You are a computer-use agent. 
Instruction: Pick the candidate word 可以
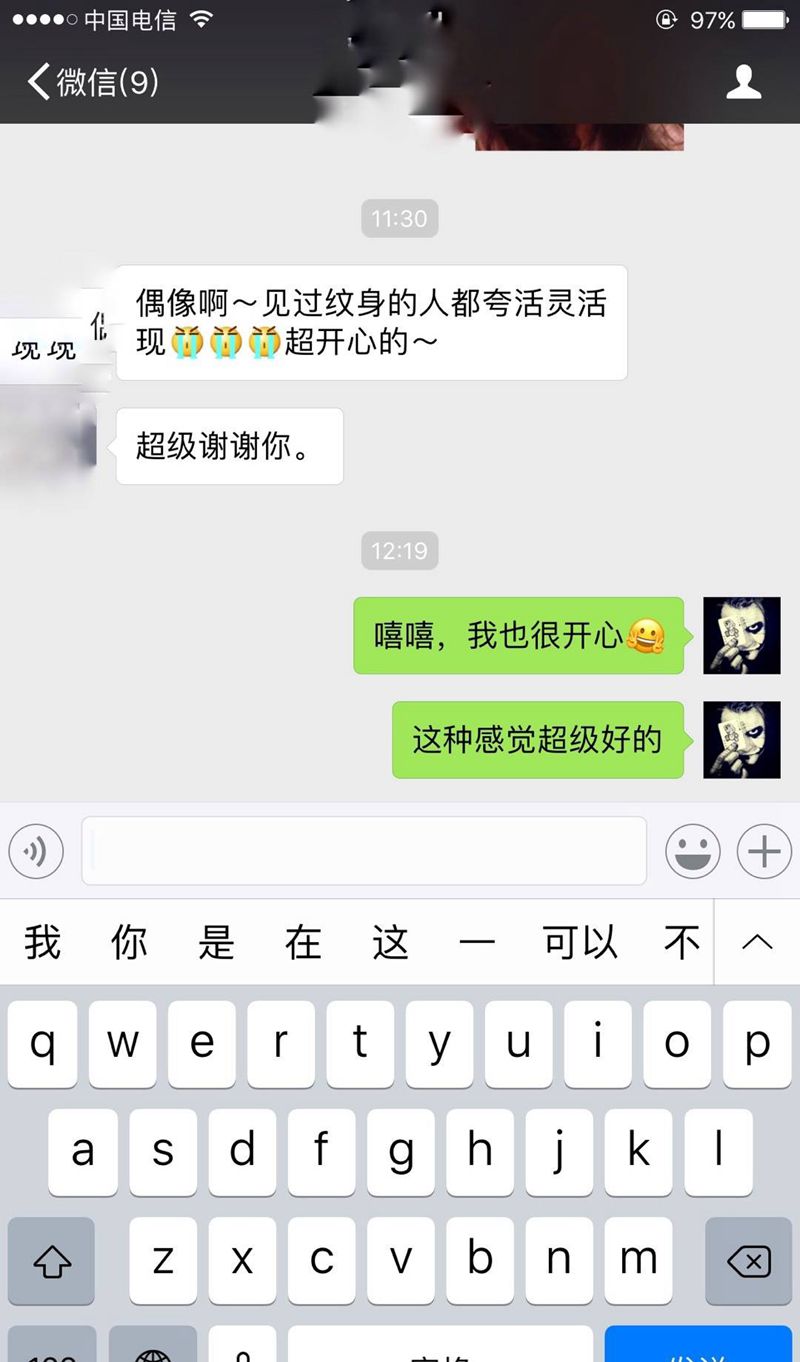(580, 942)
